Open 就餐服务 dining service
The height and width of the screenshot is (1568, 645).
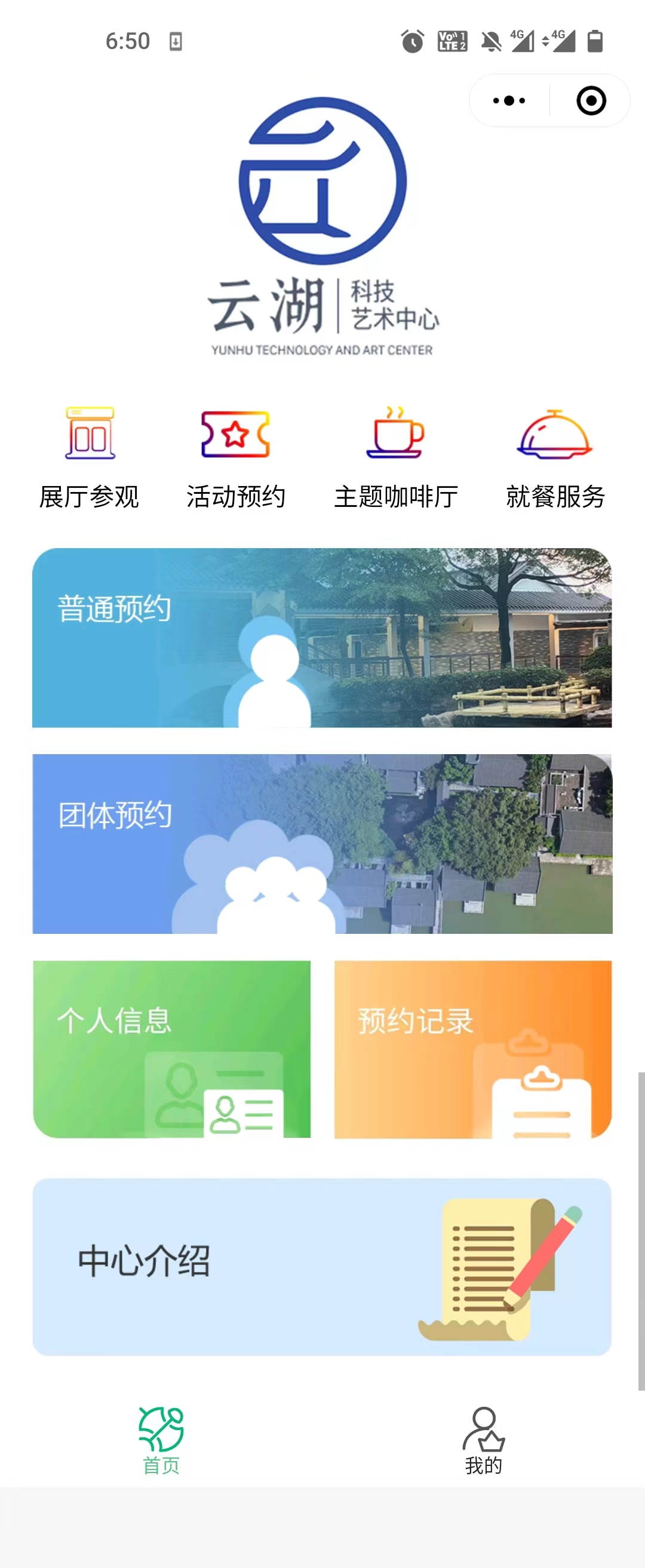pos(555,458)
